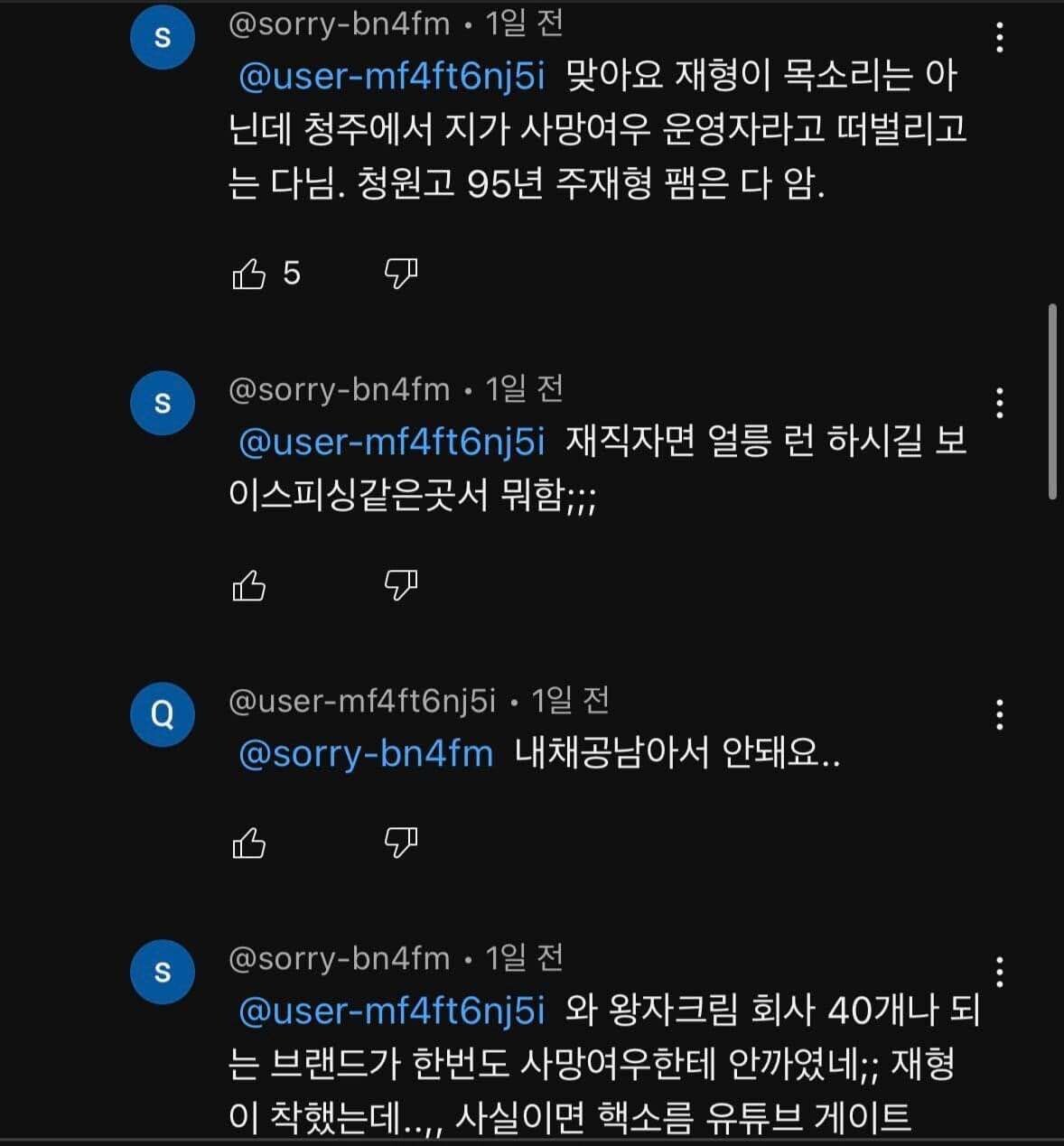Open the @sorry-bn4fm profile avatar

click(162, 36)
